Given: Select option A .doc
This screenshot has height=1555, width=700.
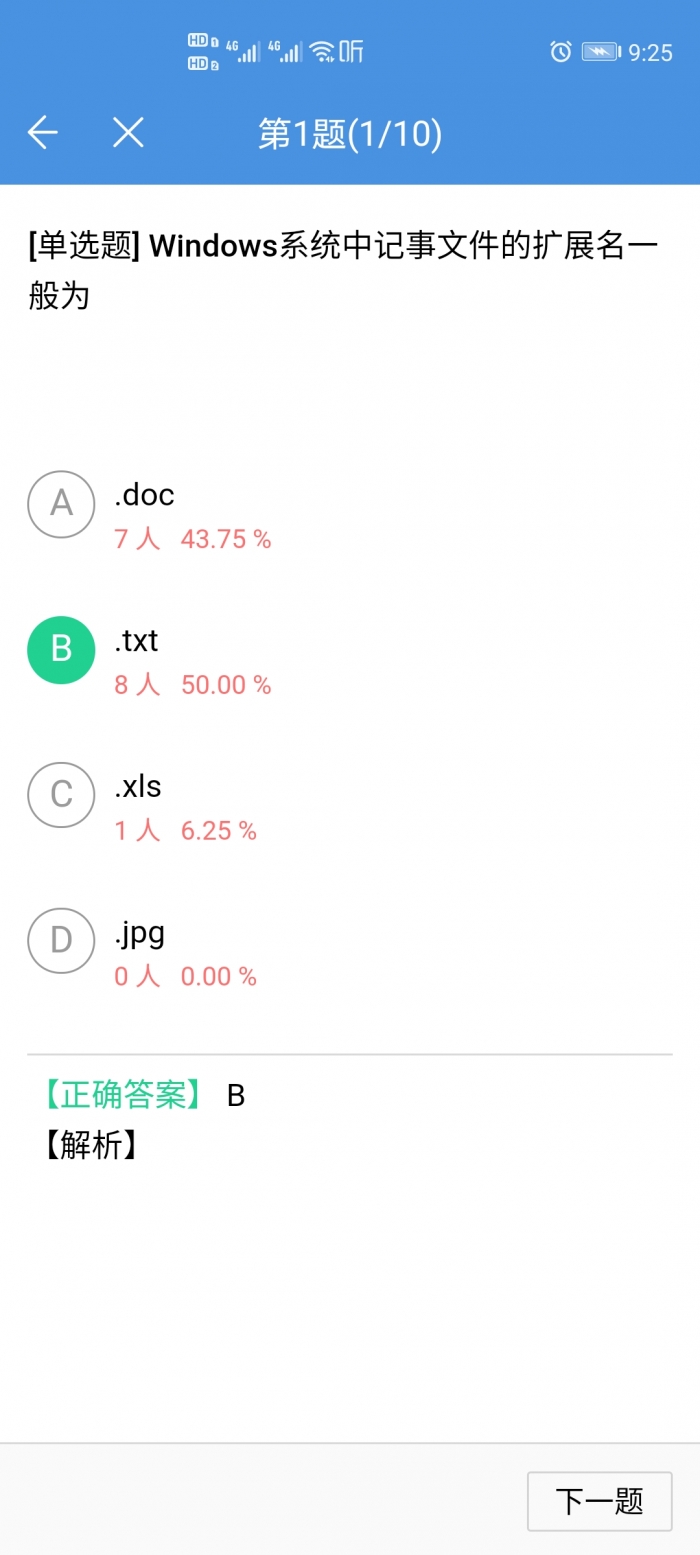Looking at the screenshot, I should pyautogui.click(x=61, y=504).
